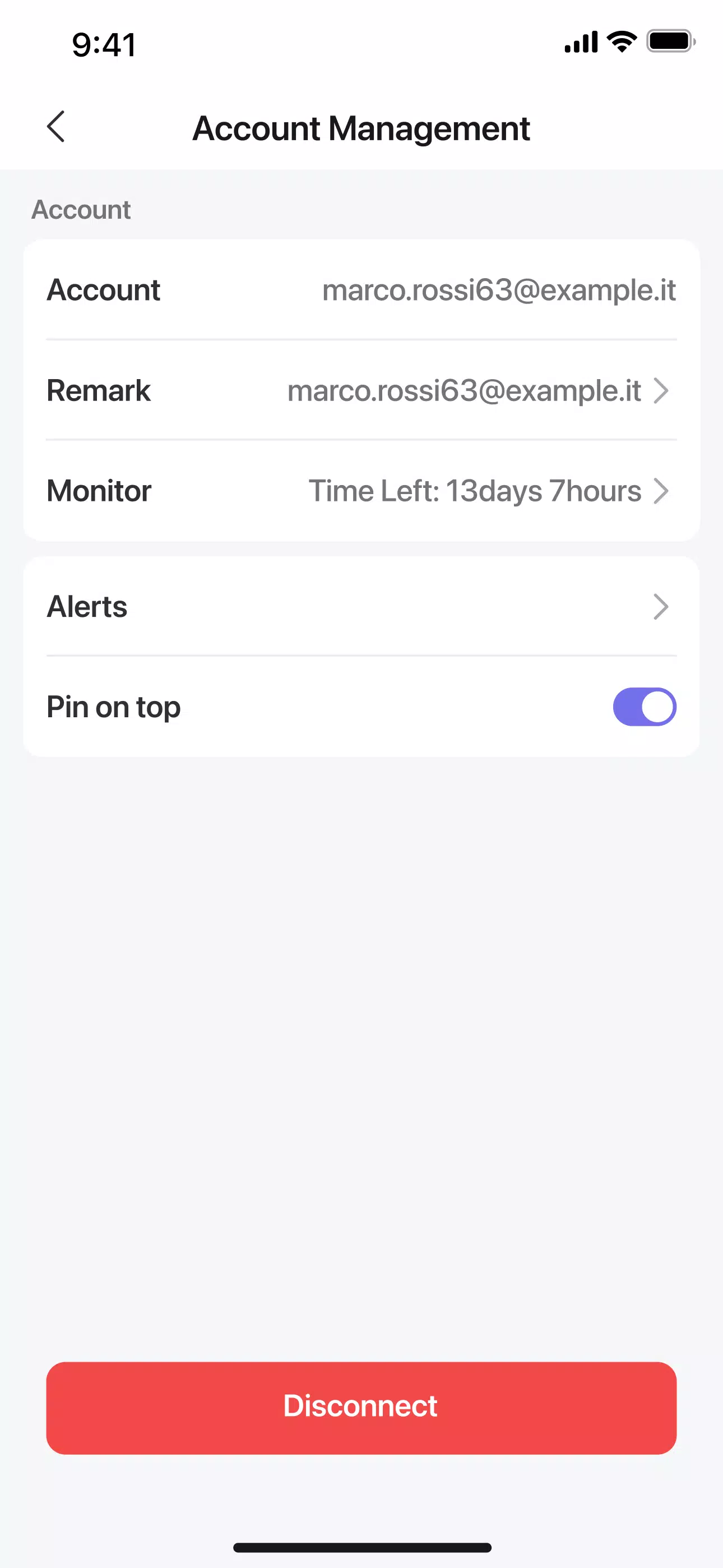Go back from Account Management
The width and height of the screenshot is (723, 1568).
(x=56, y=127)
